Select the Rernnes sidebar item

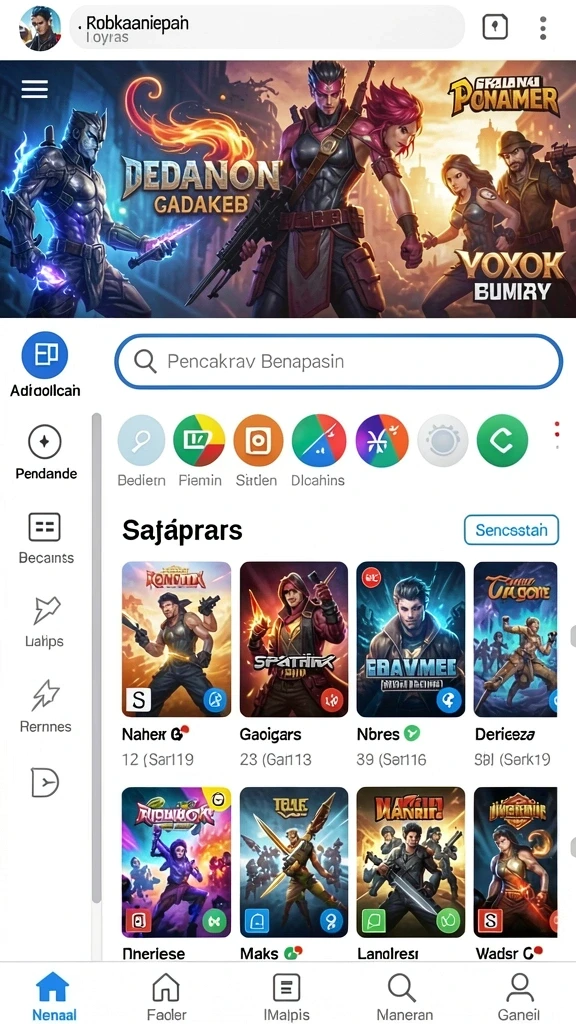[x=45, y=706]
